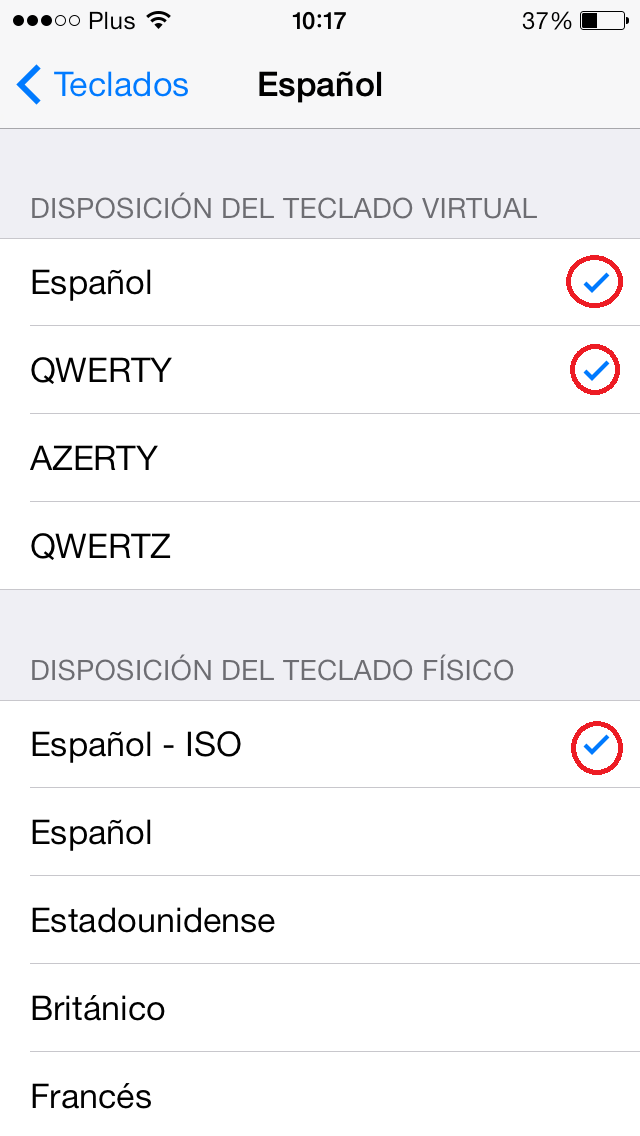Image resolution: width=640 pixels, height=1136 pixels.
Task: Choose the Británico physical keyboard
Action: pyautogui.click(x=320, y=1008)
